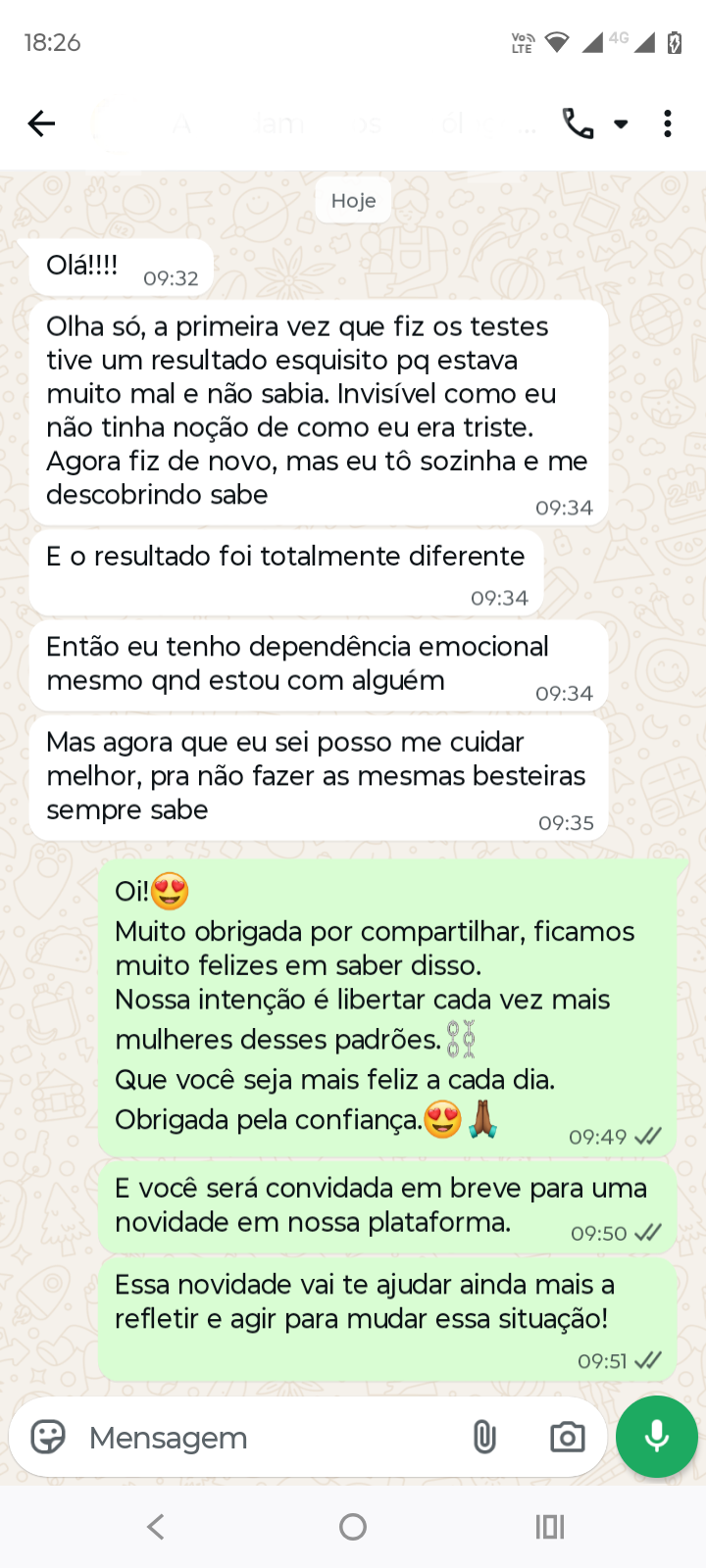Open the chat options three-dot menu
706x1568 pixels.
[668, 123]
